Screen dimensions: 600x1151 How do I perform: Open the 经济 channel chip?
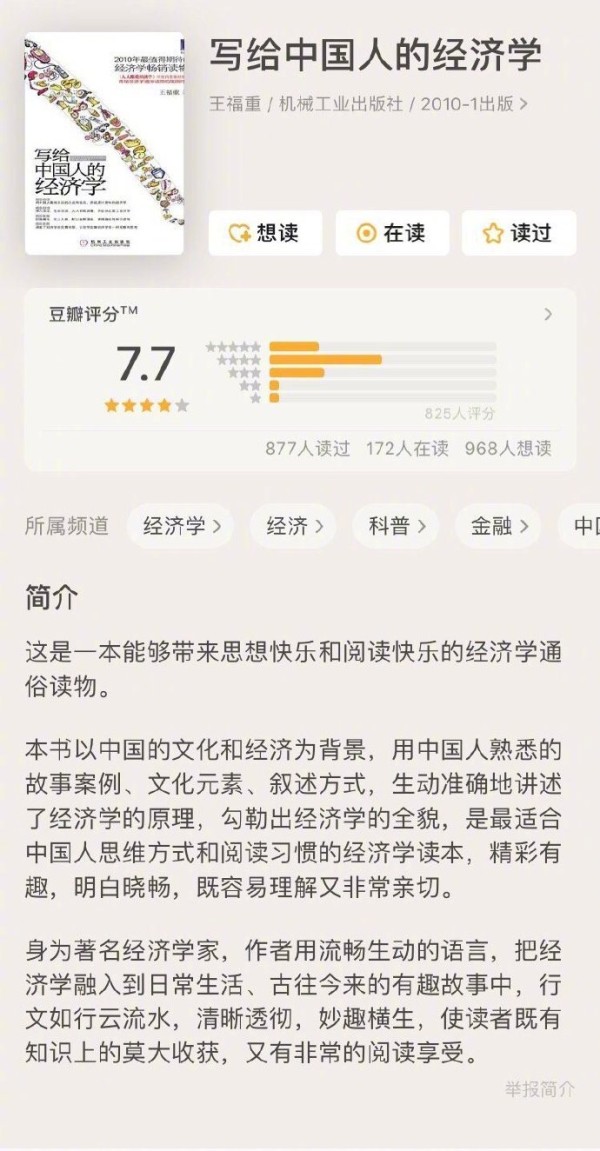[x=294, y=526]
